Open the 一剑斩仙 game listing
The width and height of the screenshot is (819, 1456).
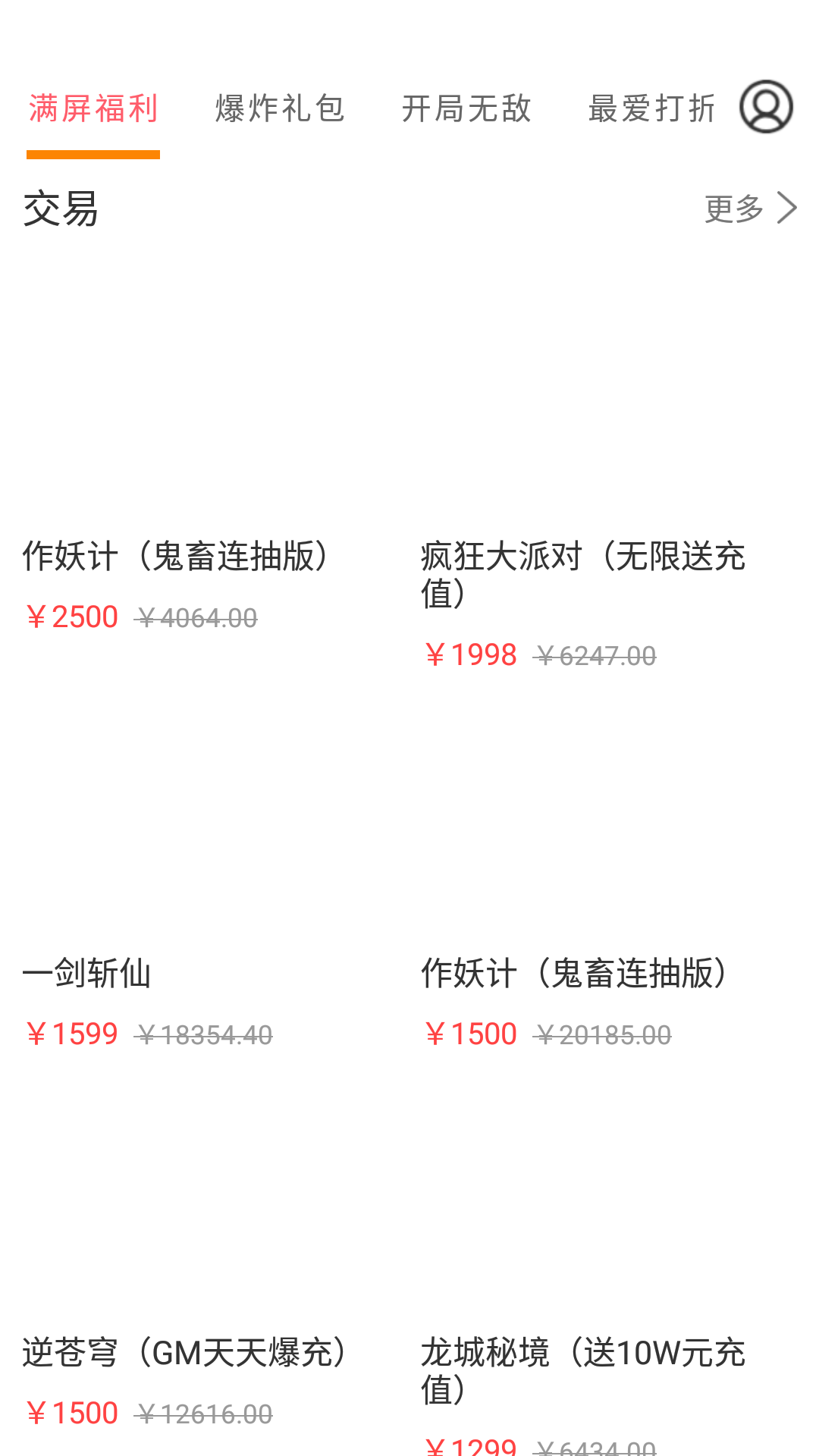[87, 973]
